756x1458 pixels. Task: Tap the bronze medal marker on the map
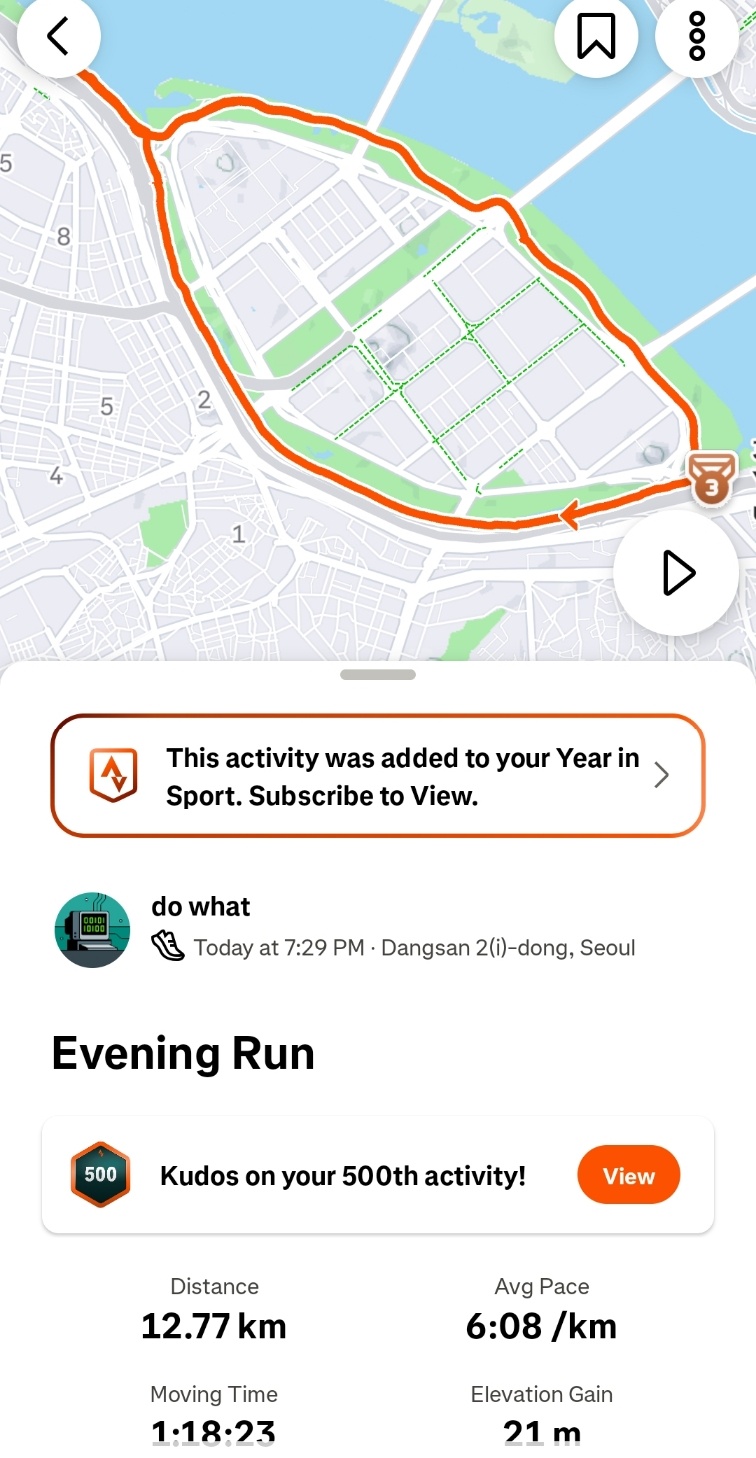711,478
